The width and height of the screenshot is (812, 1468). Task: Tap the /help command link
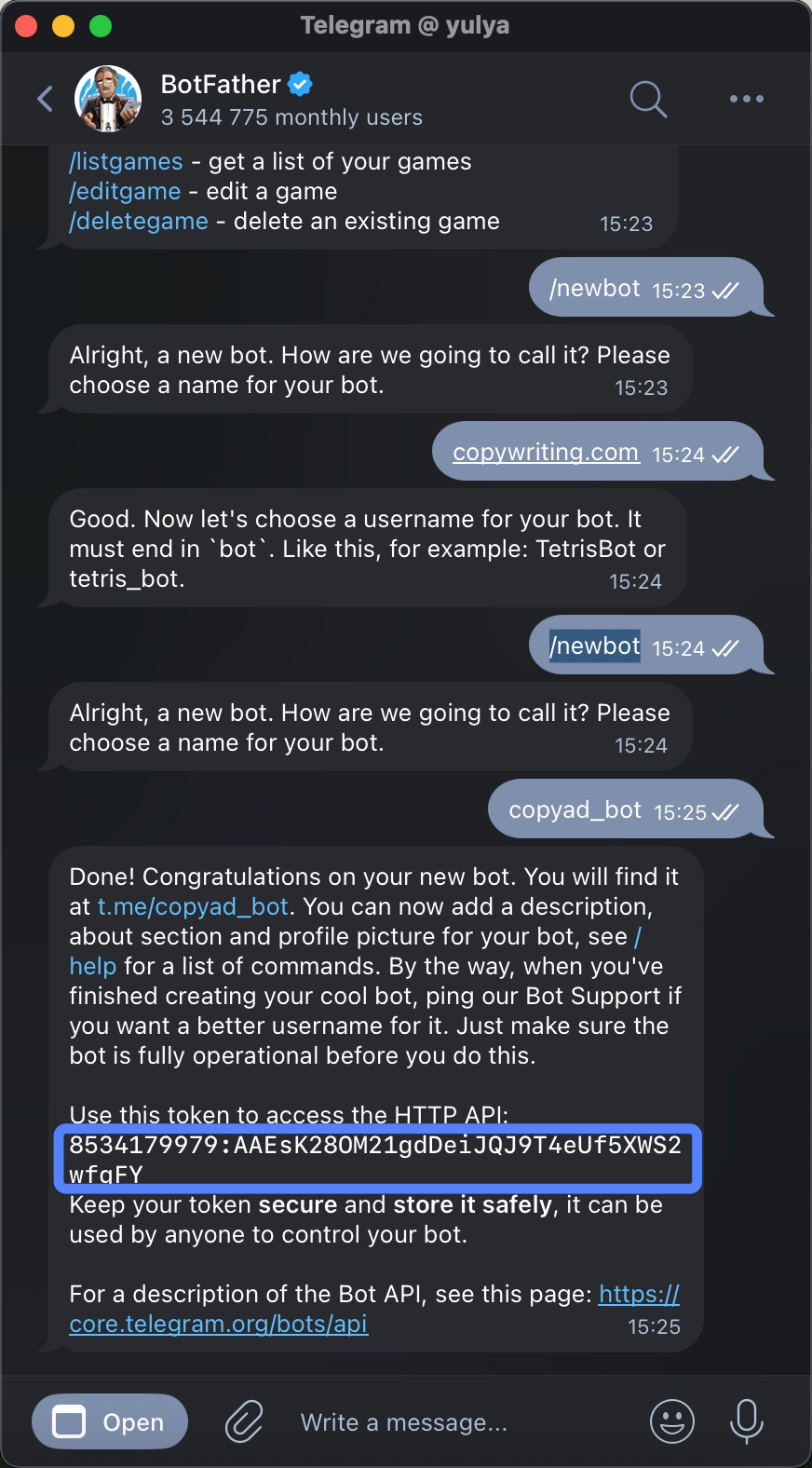(x=92, y=967)
